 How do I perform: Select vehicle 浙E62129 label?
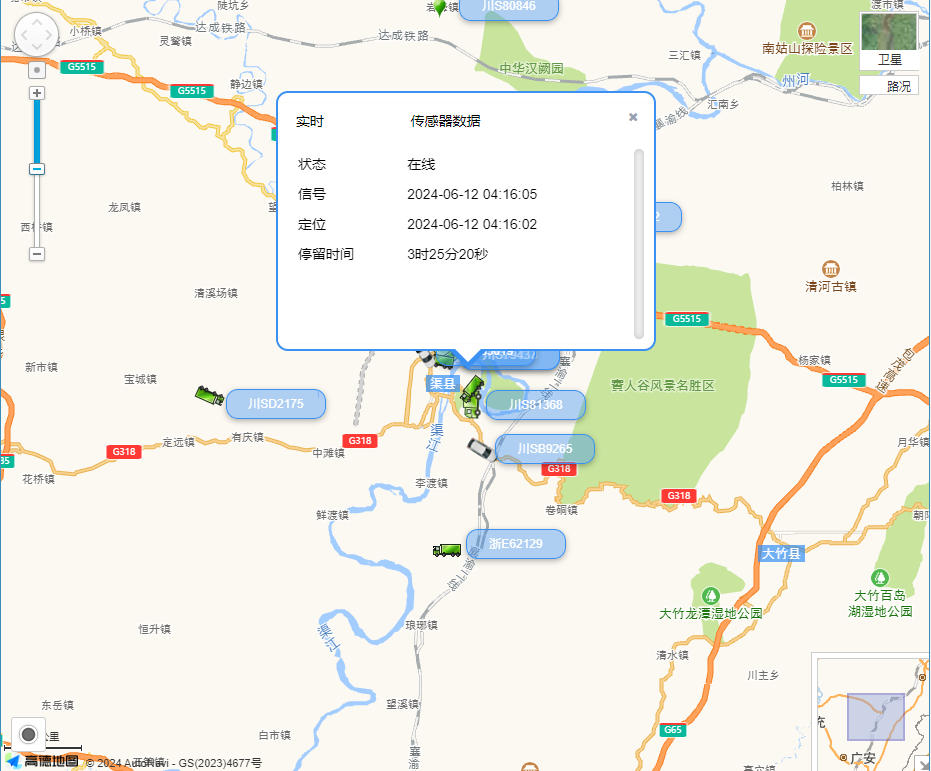click(516, 544)
